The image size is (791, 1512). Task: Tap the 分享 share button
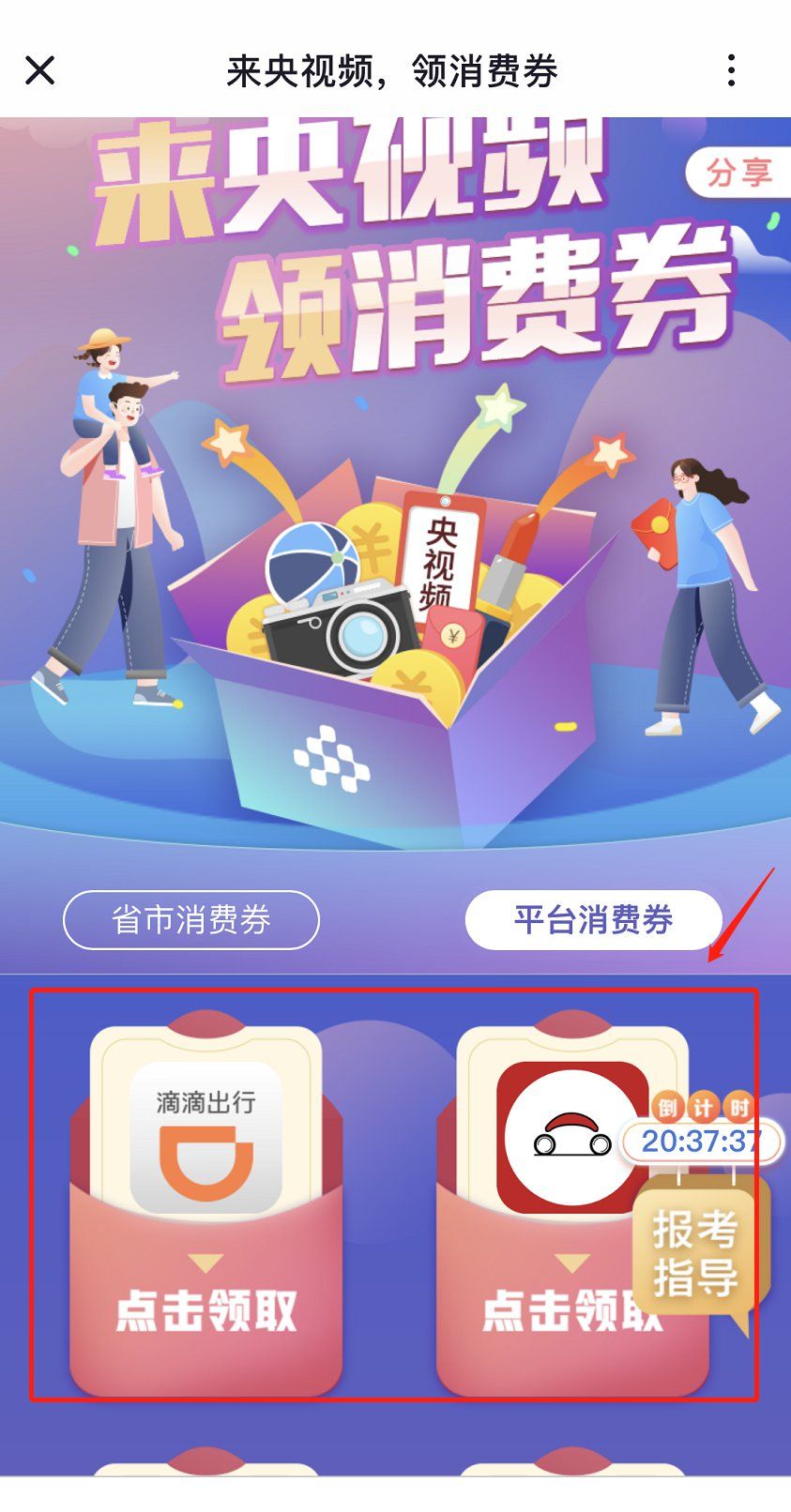(x=738, y=173)
